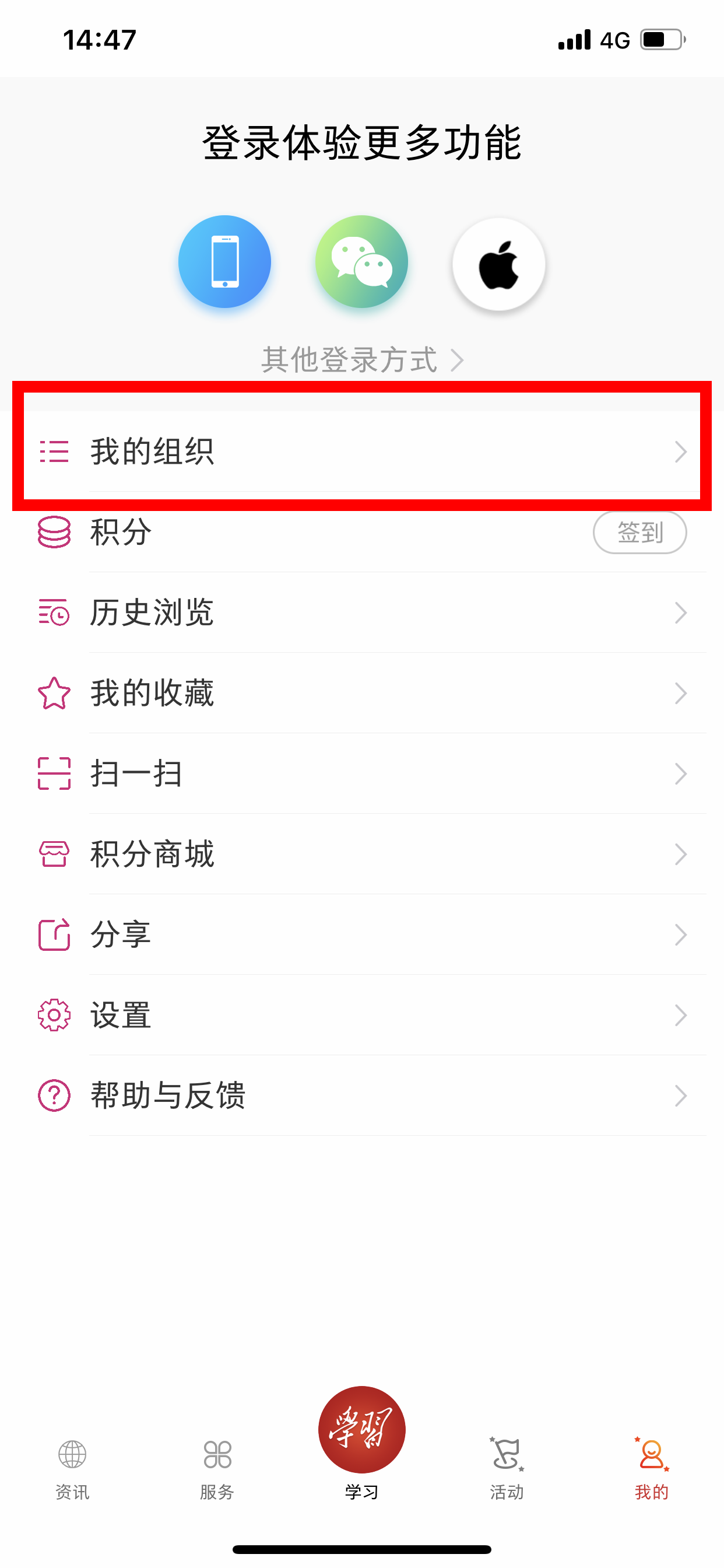Open the 分享 share row
Image resolution: width=724 pixels, height=1568 pixels.
point(362,935)
